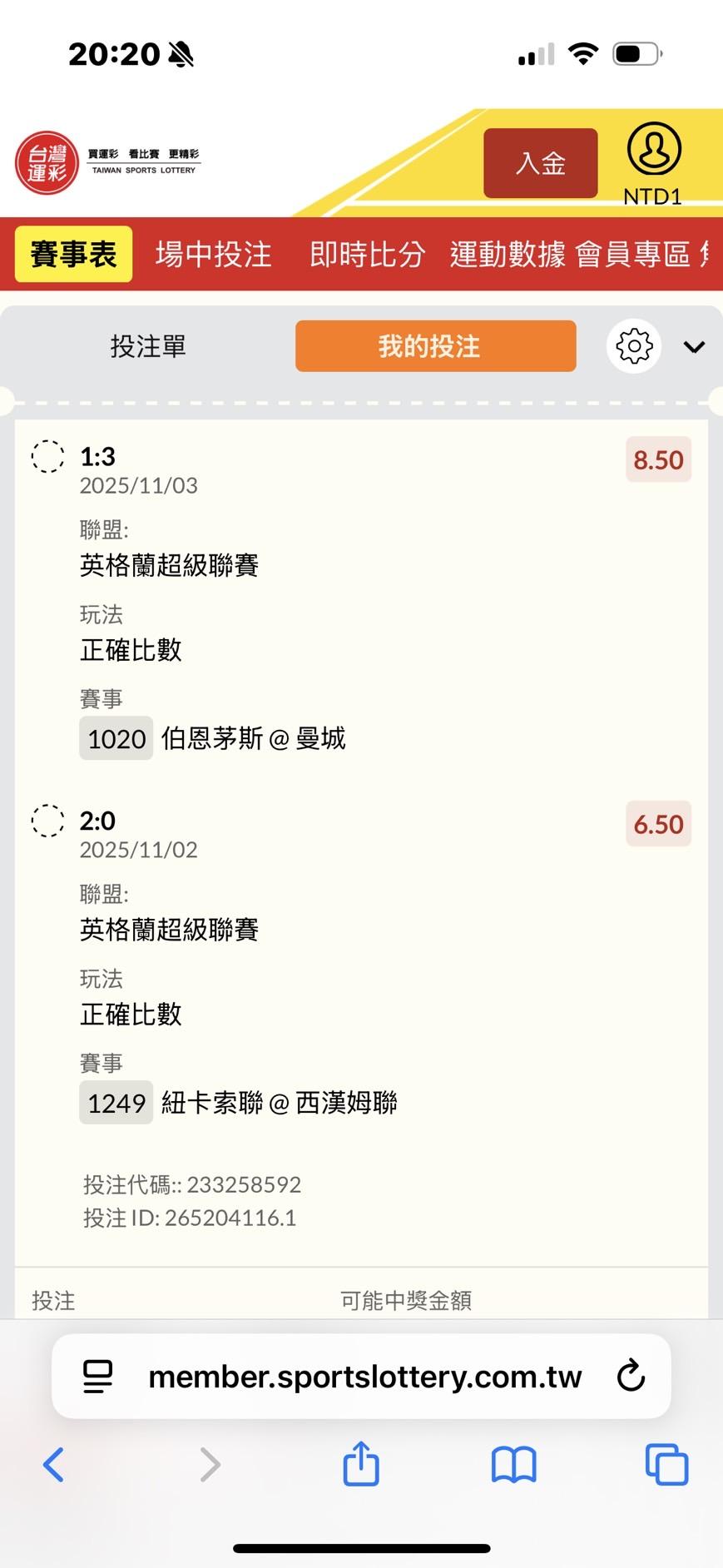Reload the page in Safari
This screenshot has width=723, height=1568.
pyautogui.click(x=631, y=1376)
